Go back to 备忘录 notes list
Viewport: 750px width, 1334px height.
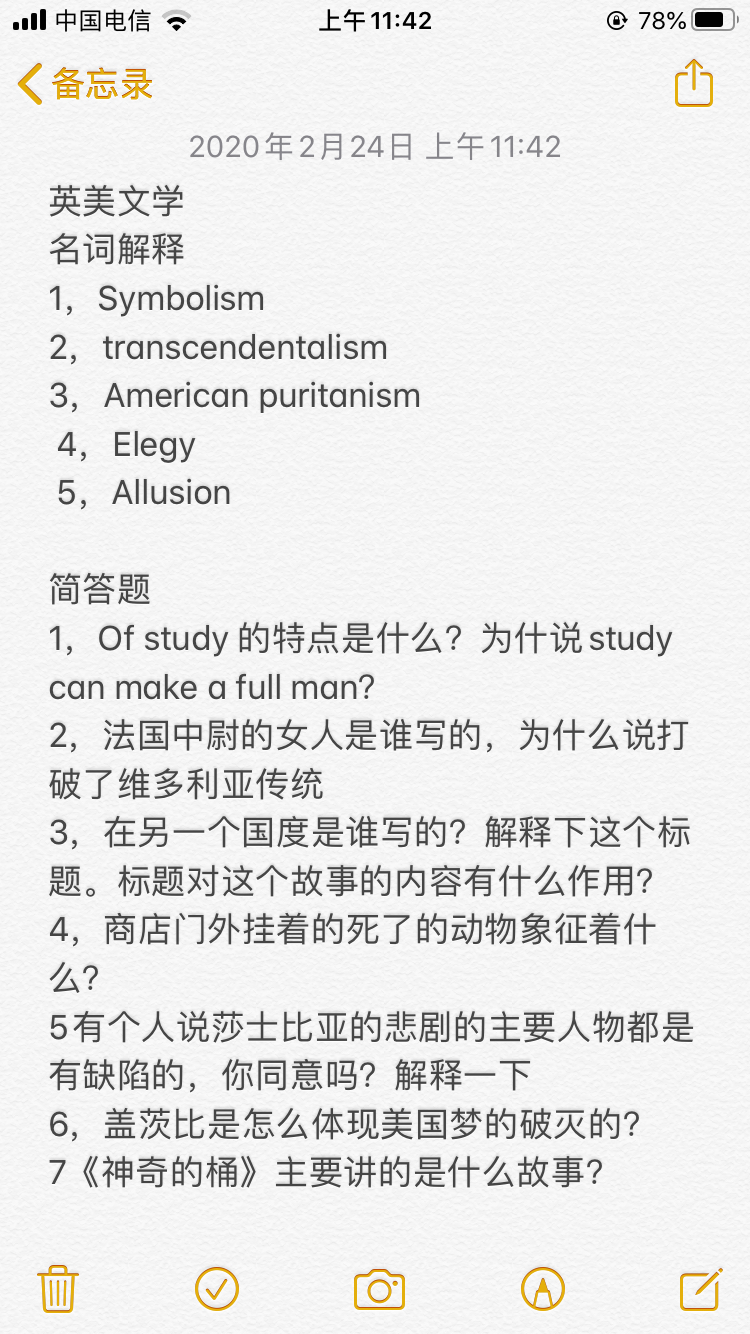(85, 84)
